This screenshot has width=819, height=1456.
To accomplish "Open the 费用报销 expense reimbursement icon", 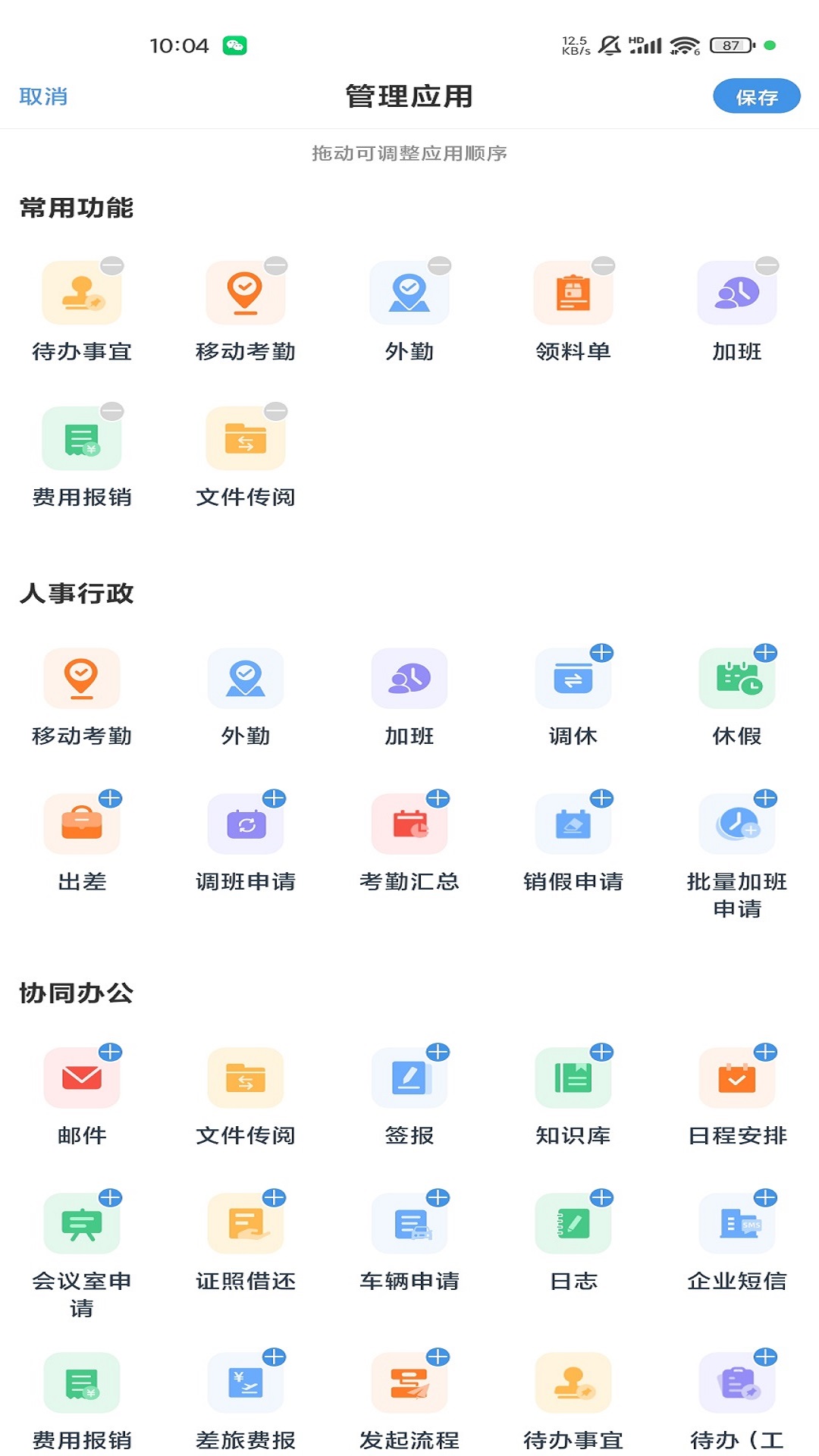I will click(x=81, y=438).
